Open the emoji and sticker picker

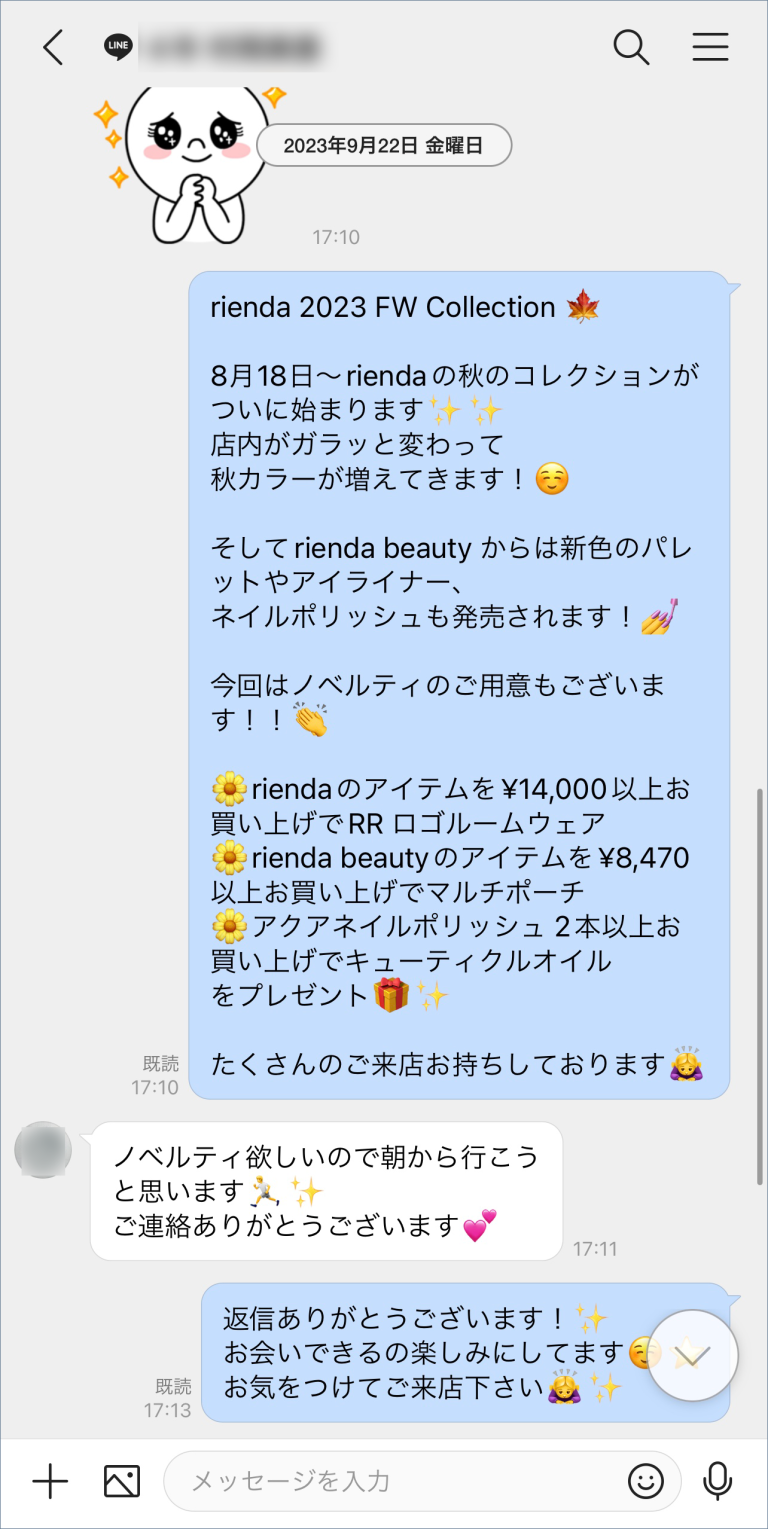click(x=646, y=1481)
